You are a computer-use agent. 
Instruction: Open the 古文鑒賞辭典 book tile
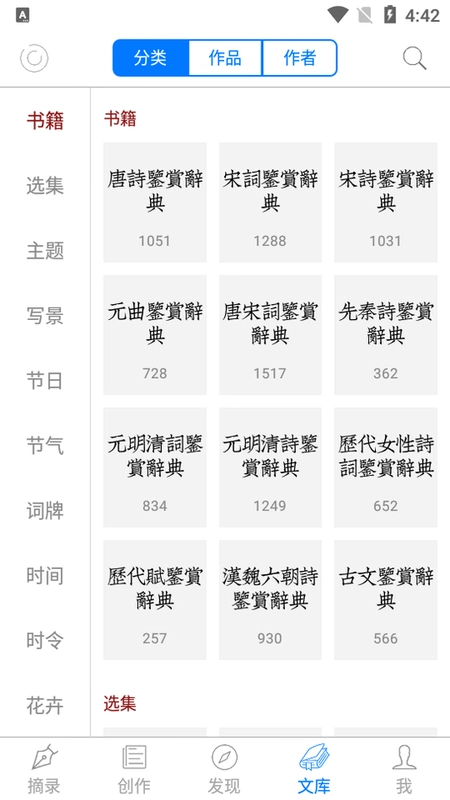point(386,600)
